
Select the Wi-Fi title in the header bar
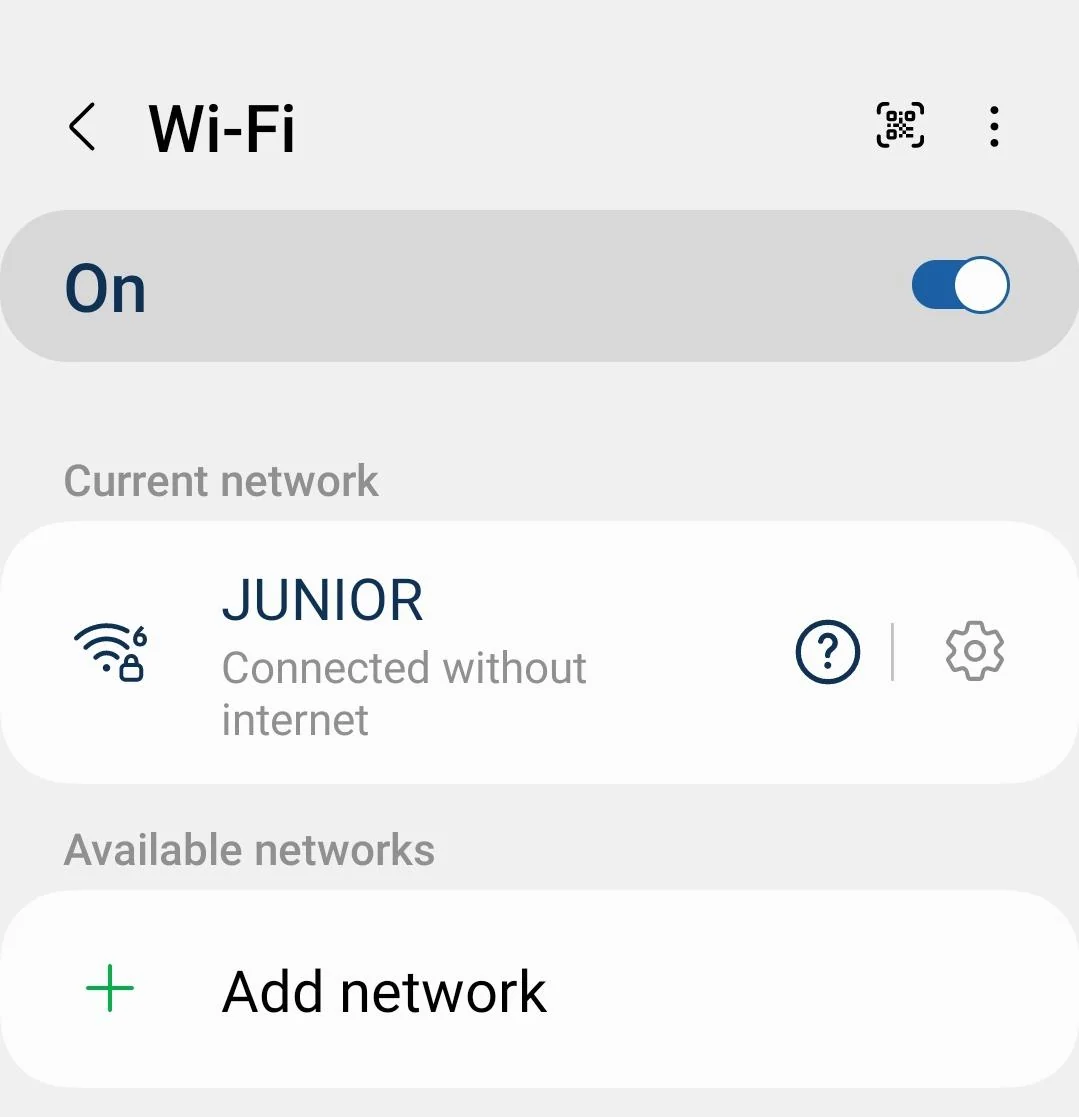coord(222,128)
